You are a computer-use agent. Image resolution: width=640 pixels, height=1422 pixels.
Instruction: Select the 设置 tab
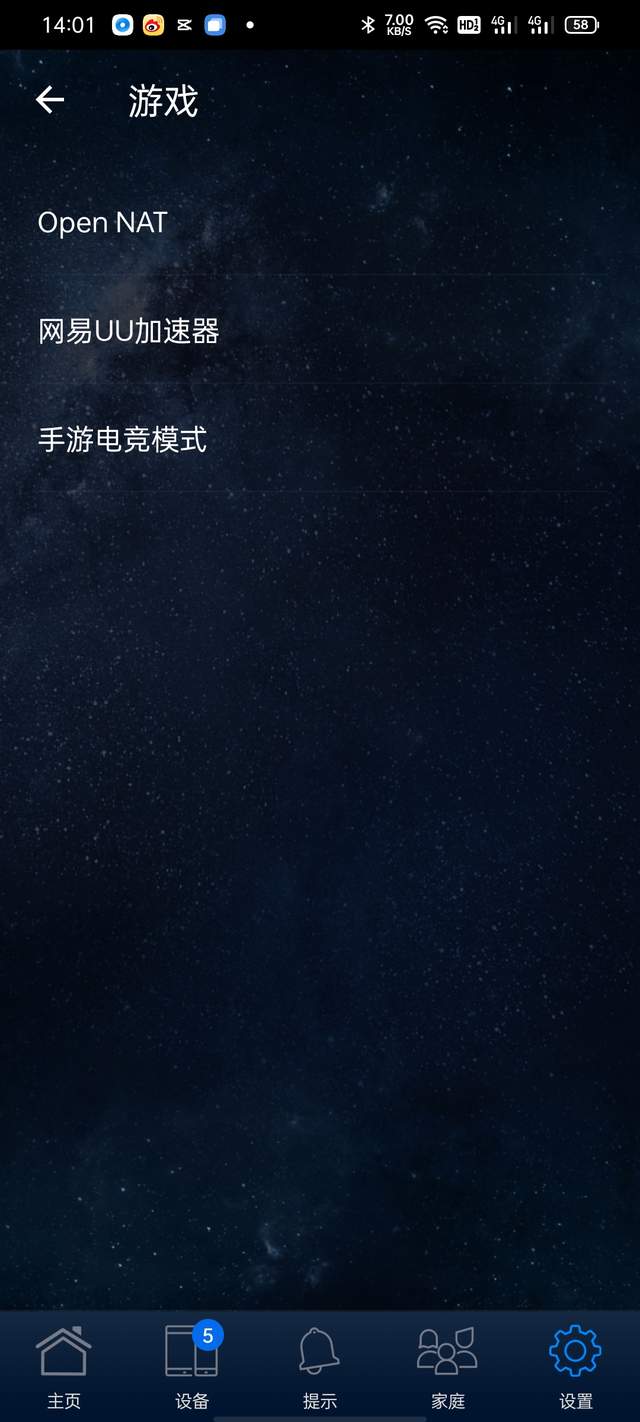click(x=576, y=1365)
